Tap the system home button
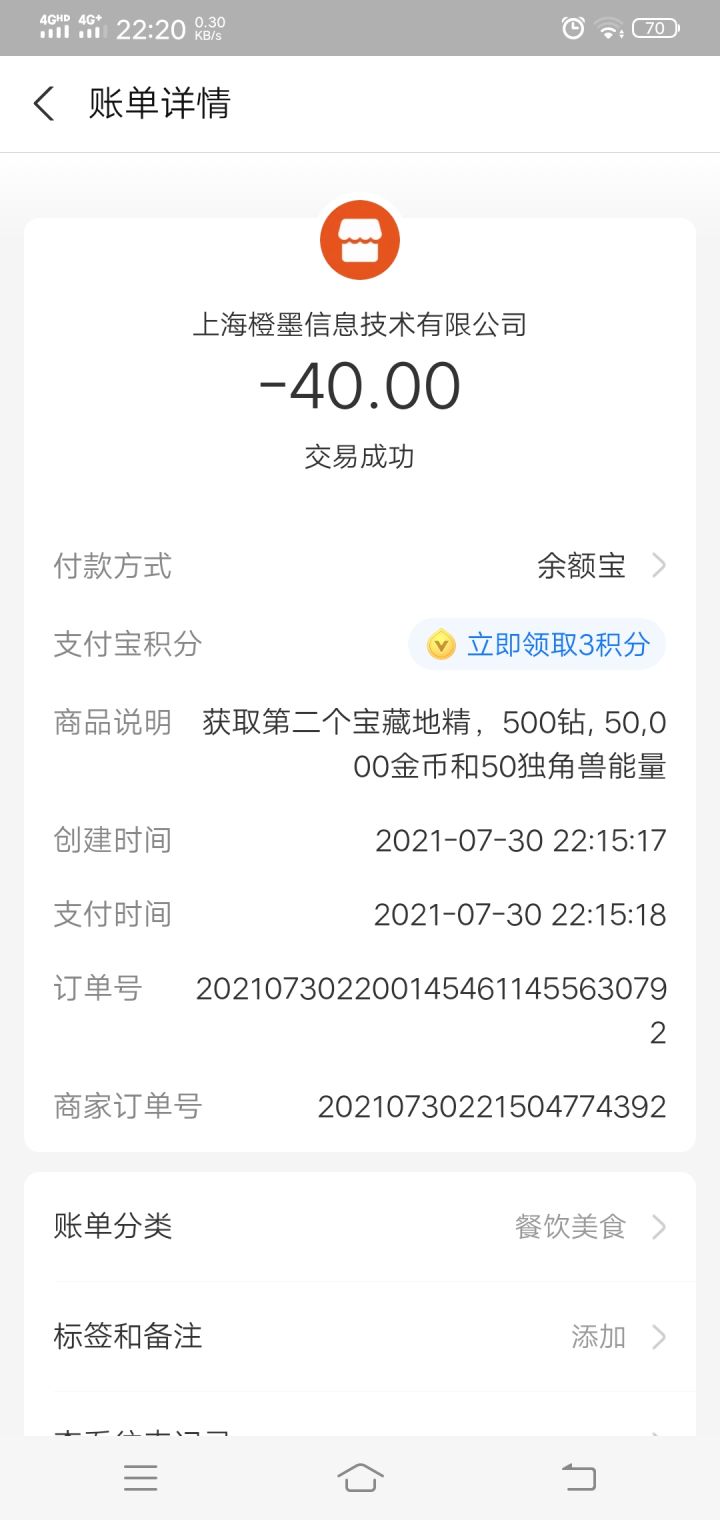720x1520 pixels. click(360, 1477)
